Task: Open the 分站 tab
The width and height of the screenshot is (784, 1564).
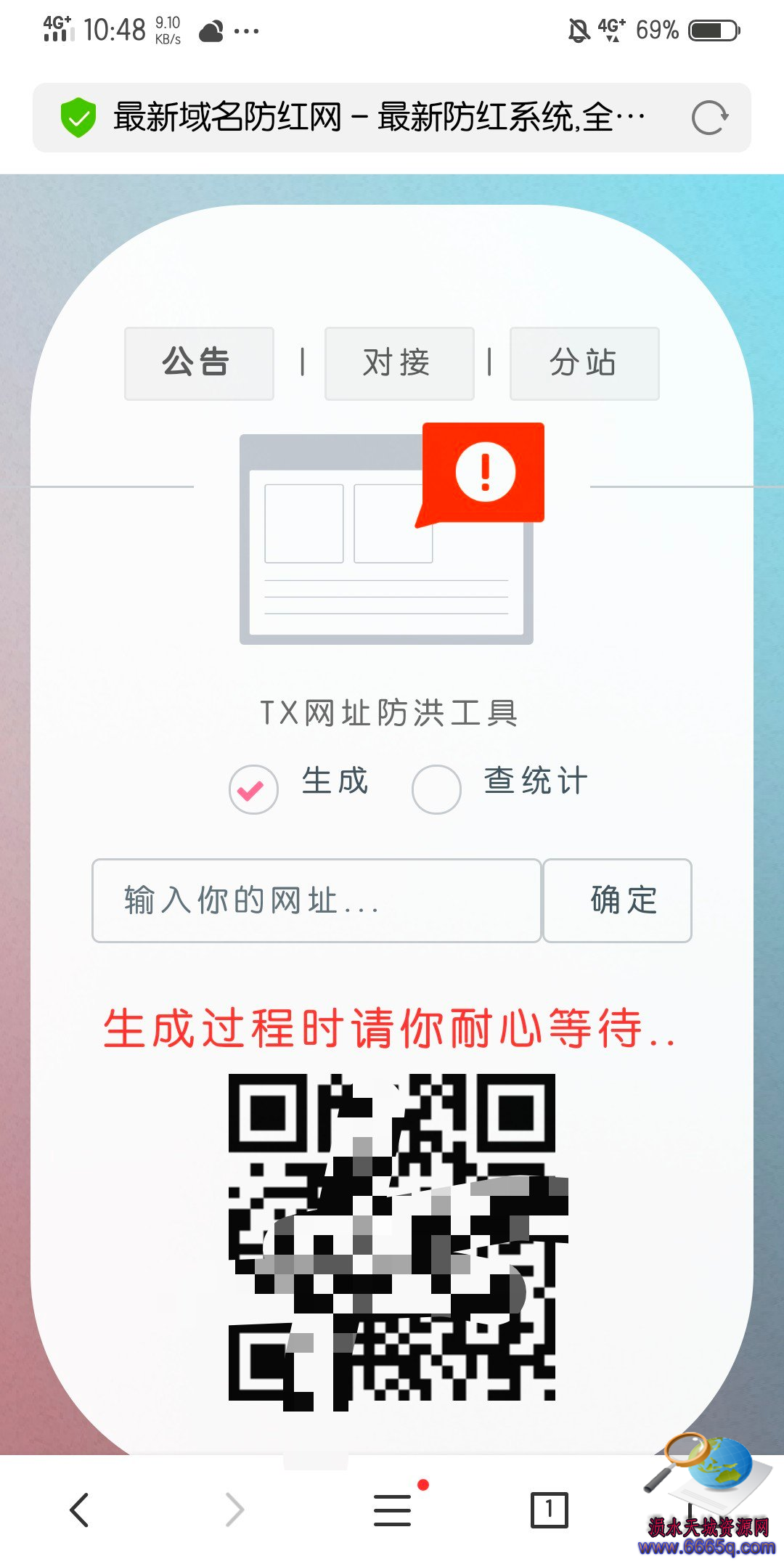Action: (584, 363)
